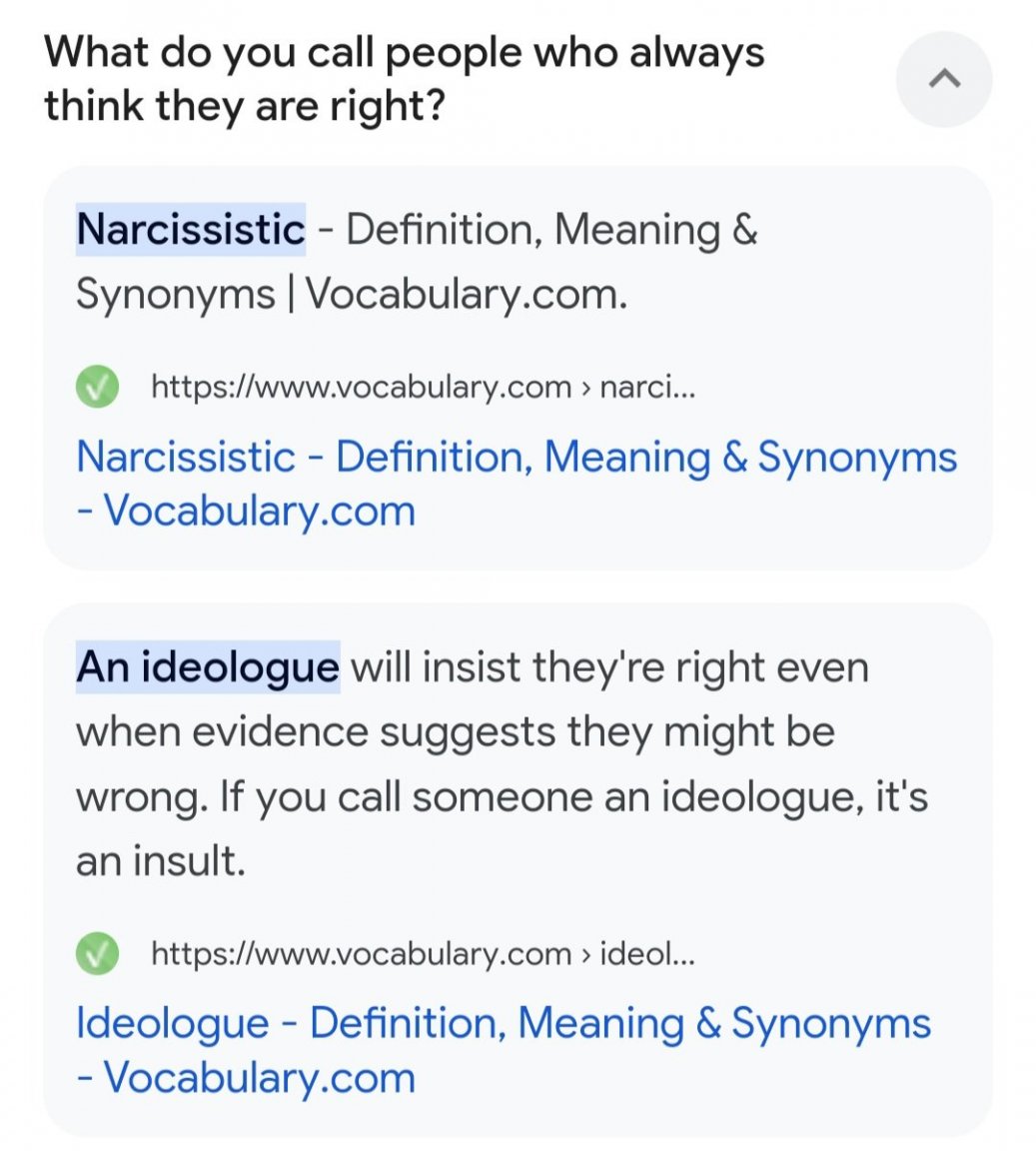
Task: Click the green verified checkmark on the Ideologue result
Action: tap(95, 955)
